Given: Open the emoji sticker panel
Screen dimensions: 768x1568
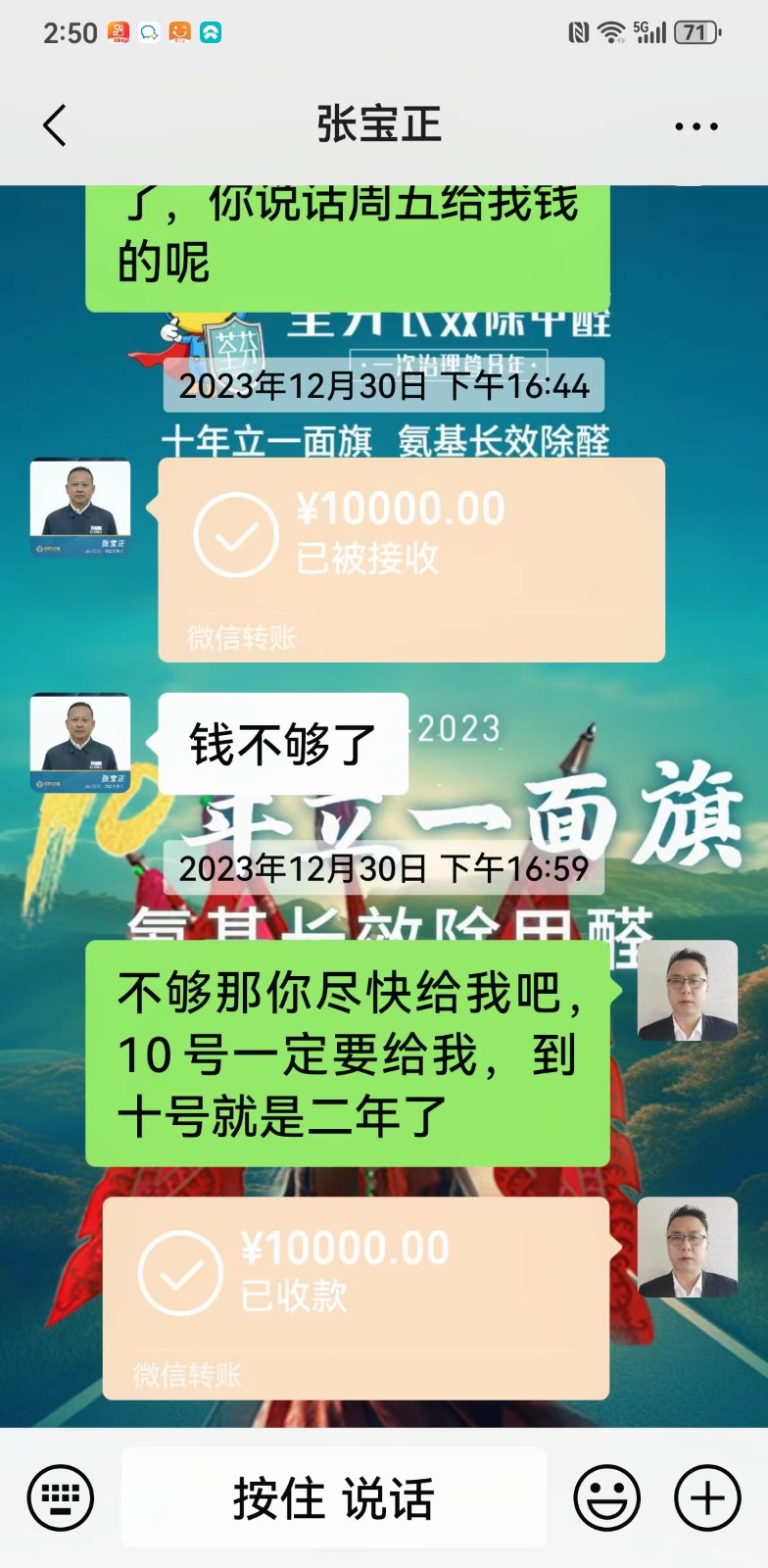Looking at the screenshot, I should point(607,1497).
